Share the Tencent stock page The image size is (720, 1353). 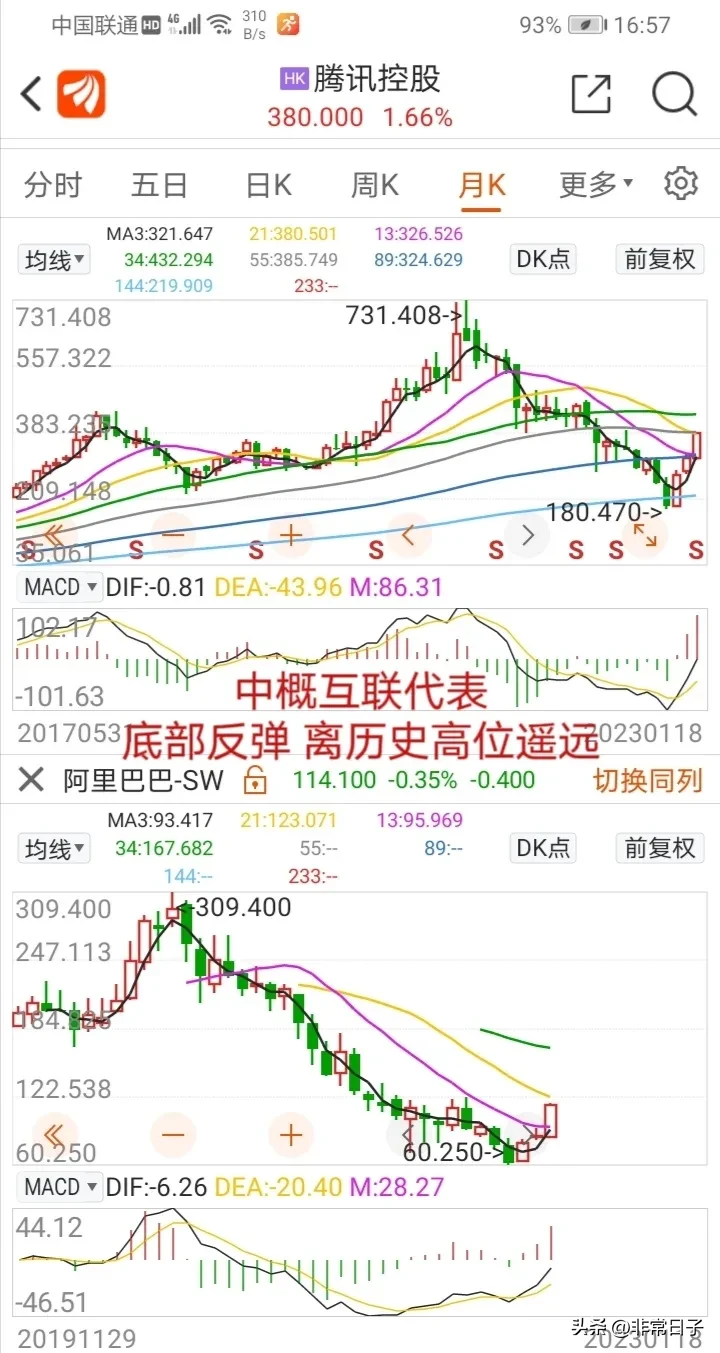590,94
